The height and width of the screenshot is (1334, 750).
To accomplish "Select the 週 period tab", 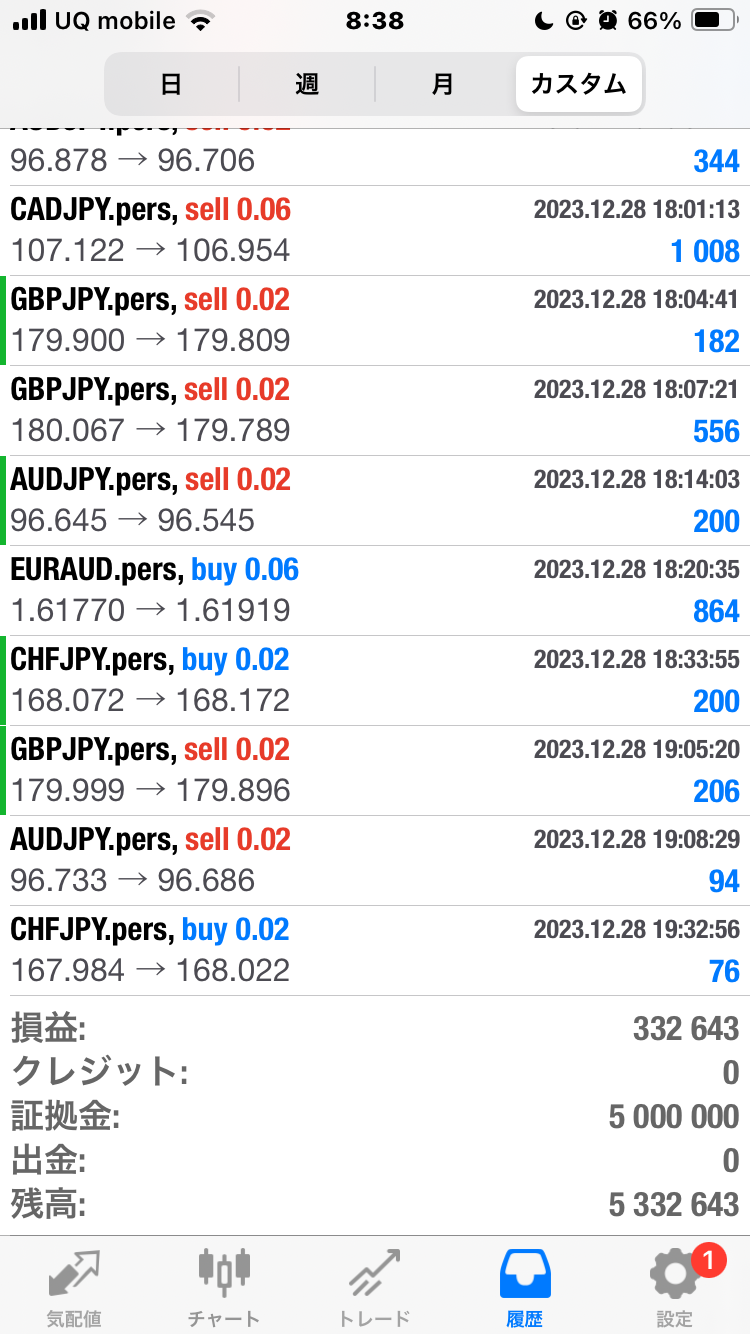I will [x=307, y=84].
